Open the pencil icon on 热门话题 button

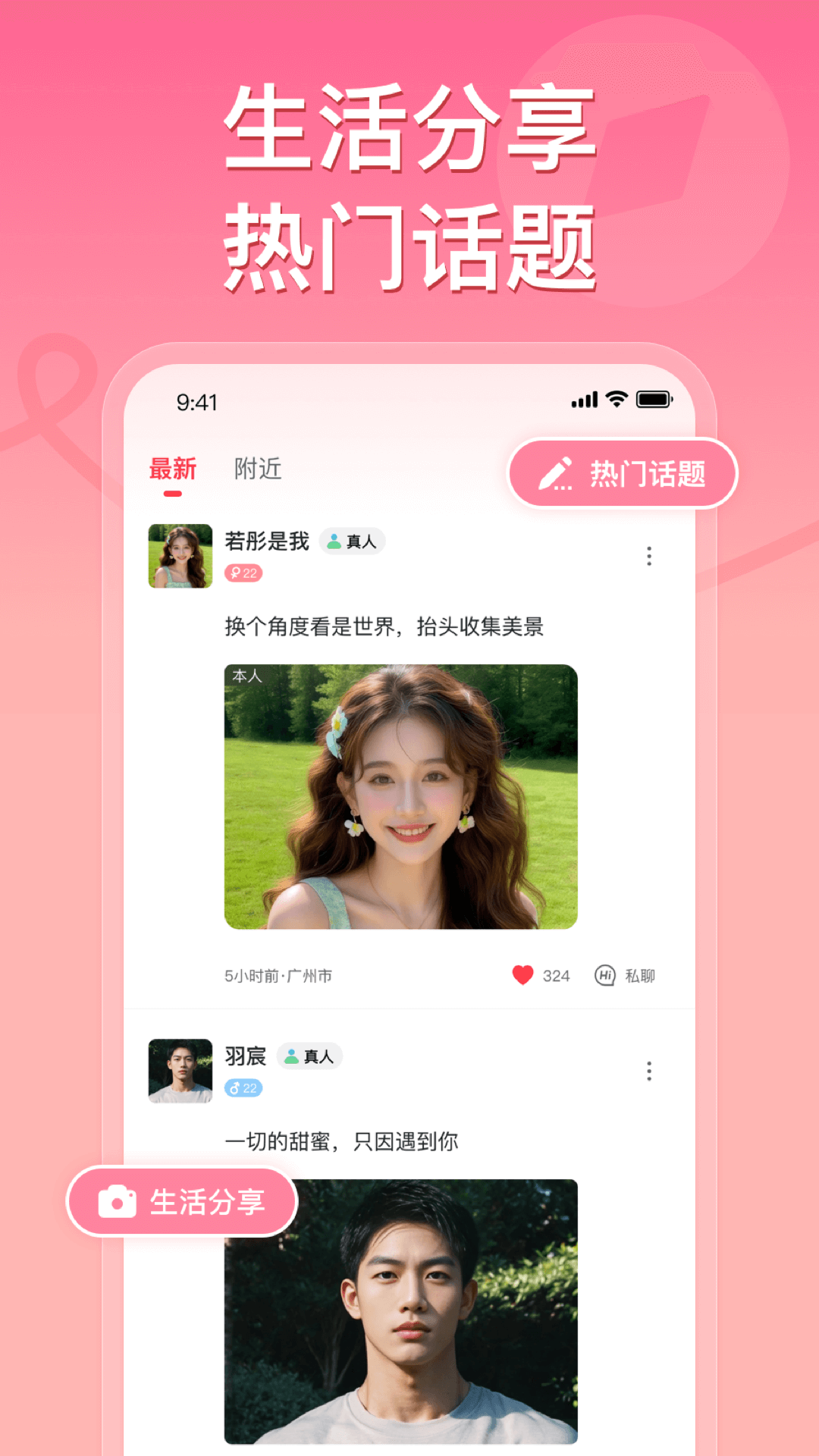[x=554, y=472]
